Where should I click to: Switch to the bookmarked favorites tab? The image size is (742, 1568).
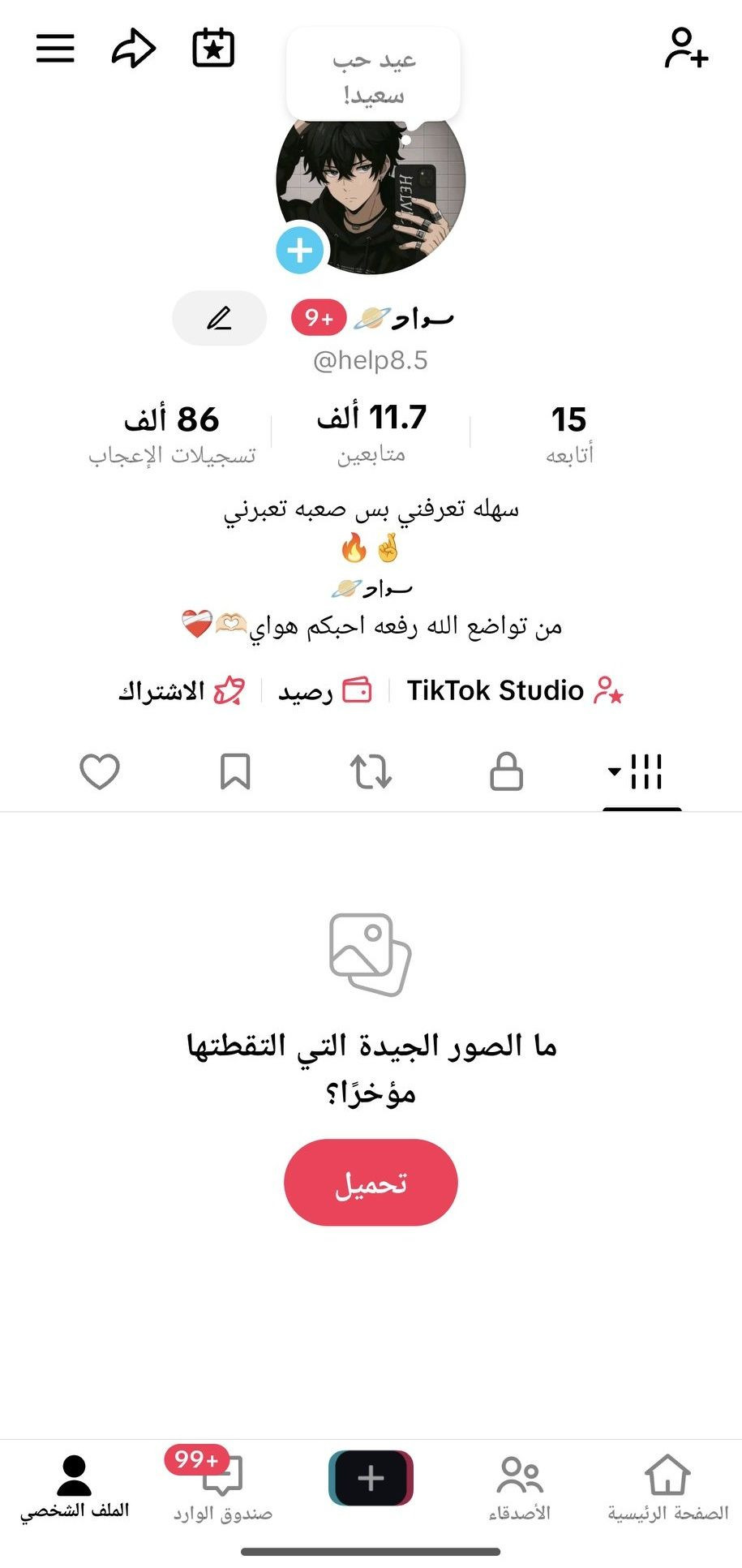tap(235, 771)
